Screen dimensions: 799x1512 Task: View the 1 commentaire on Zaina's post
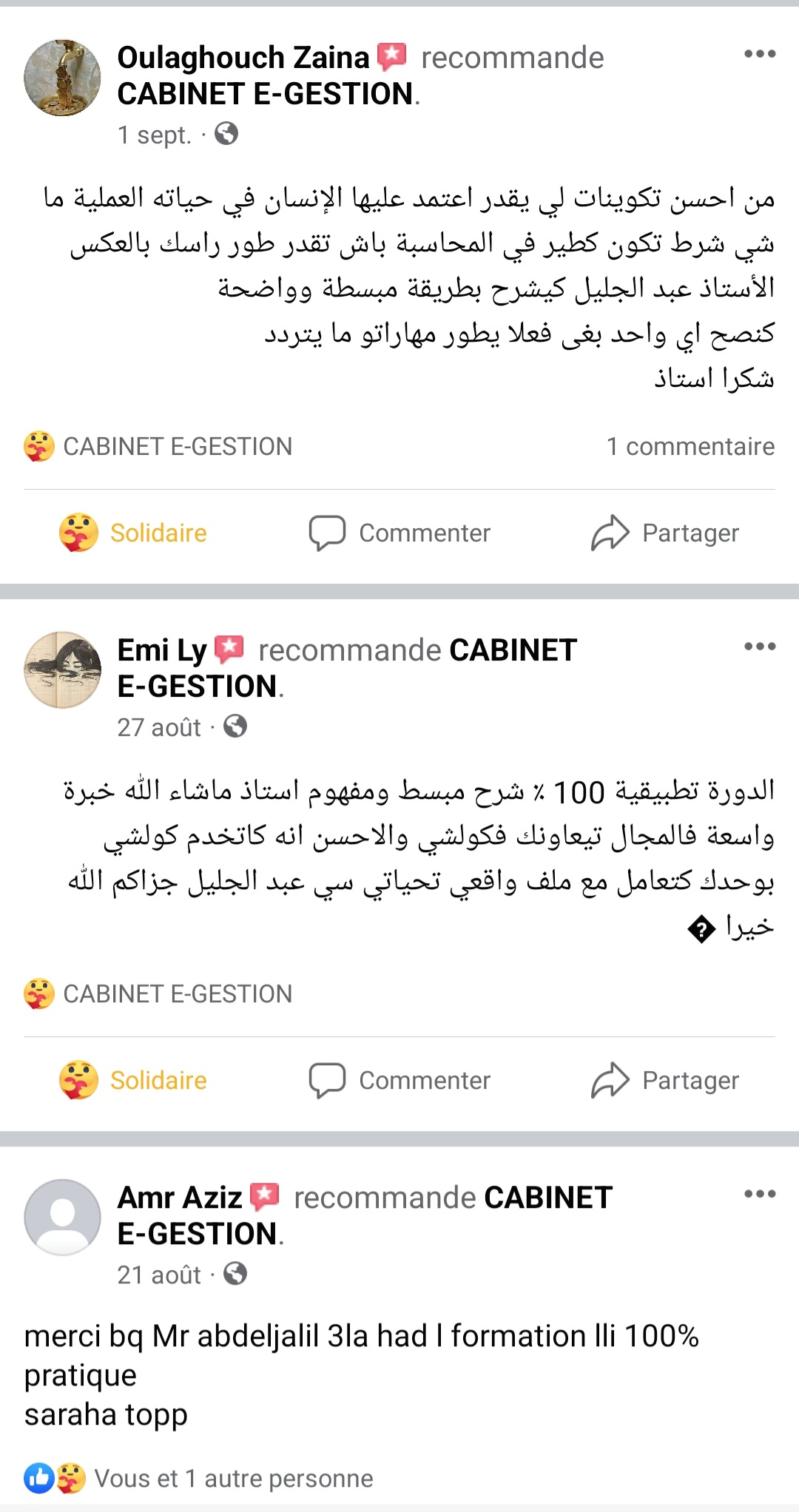pos(690,446)
